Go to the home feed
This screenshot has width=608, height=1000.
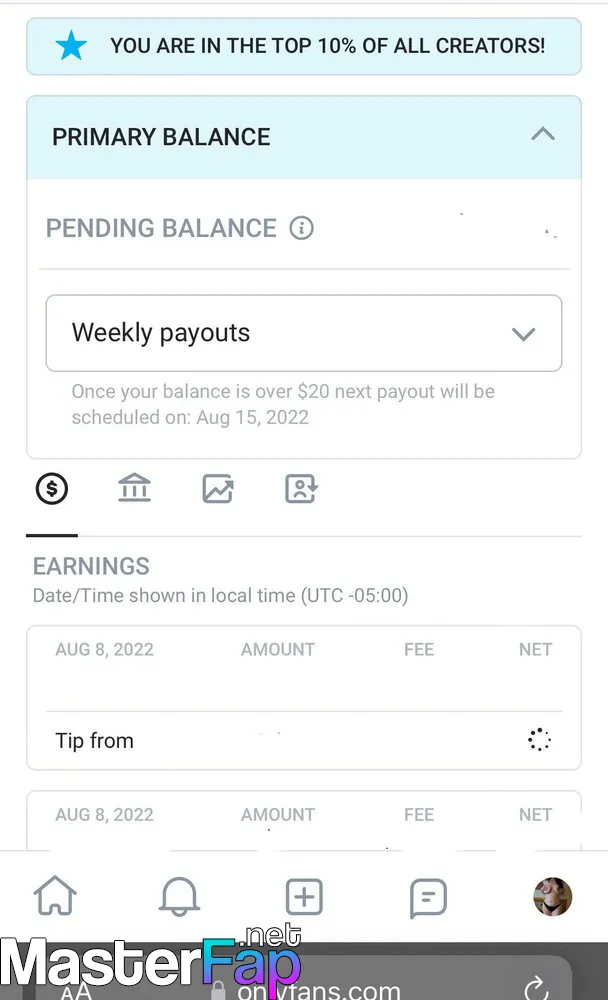click(x=55, y=896)
